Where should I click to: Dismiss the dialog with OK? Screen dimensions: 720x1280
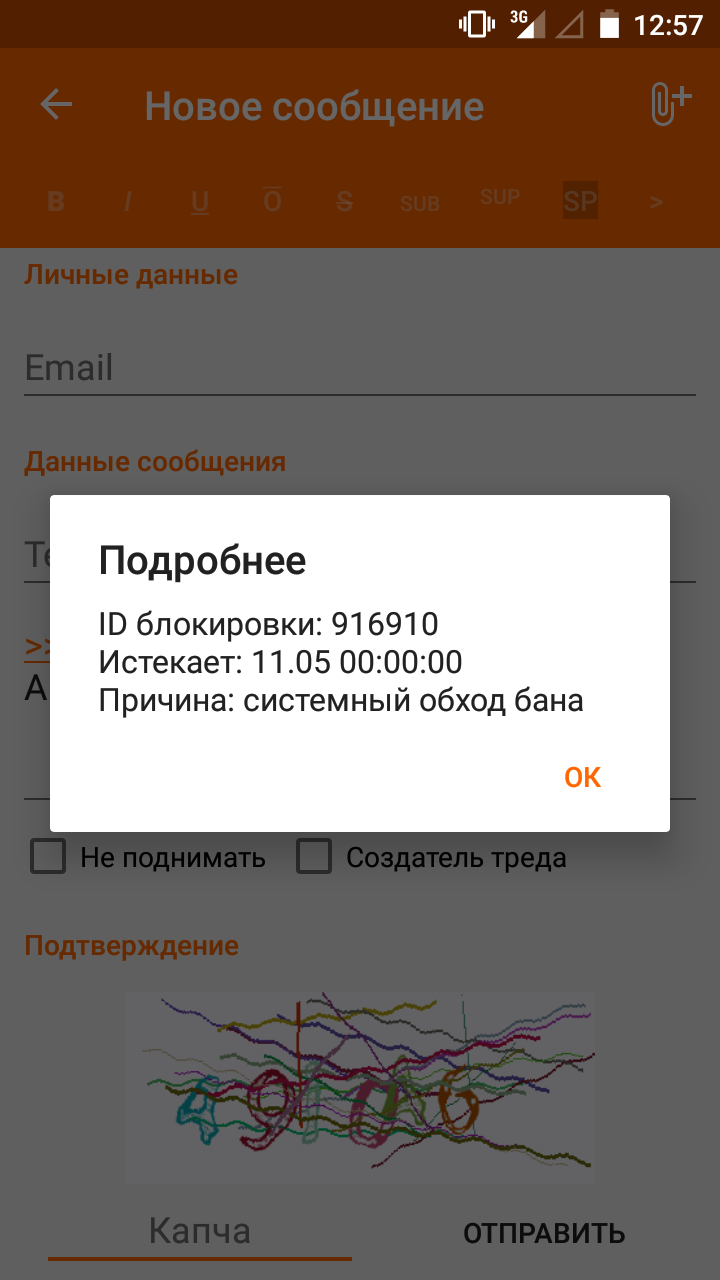[x=583, y=777]
